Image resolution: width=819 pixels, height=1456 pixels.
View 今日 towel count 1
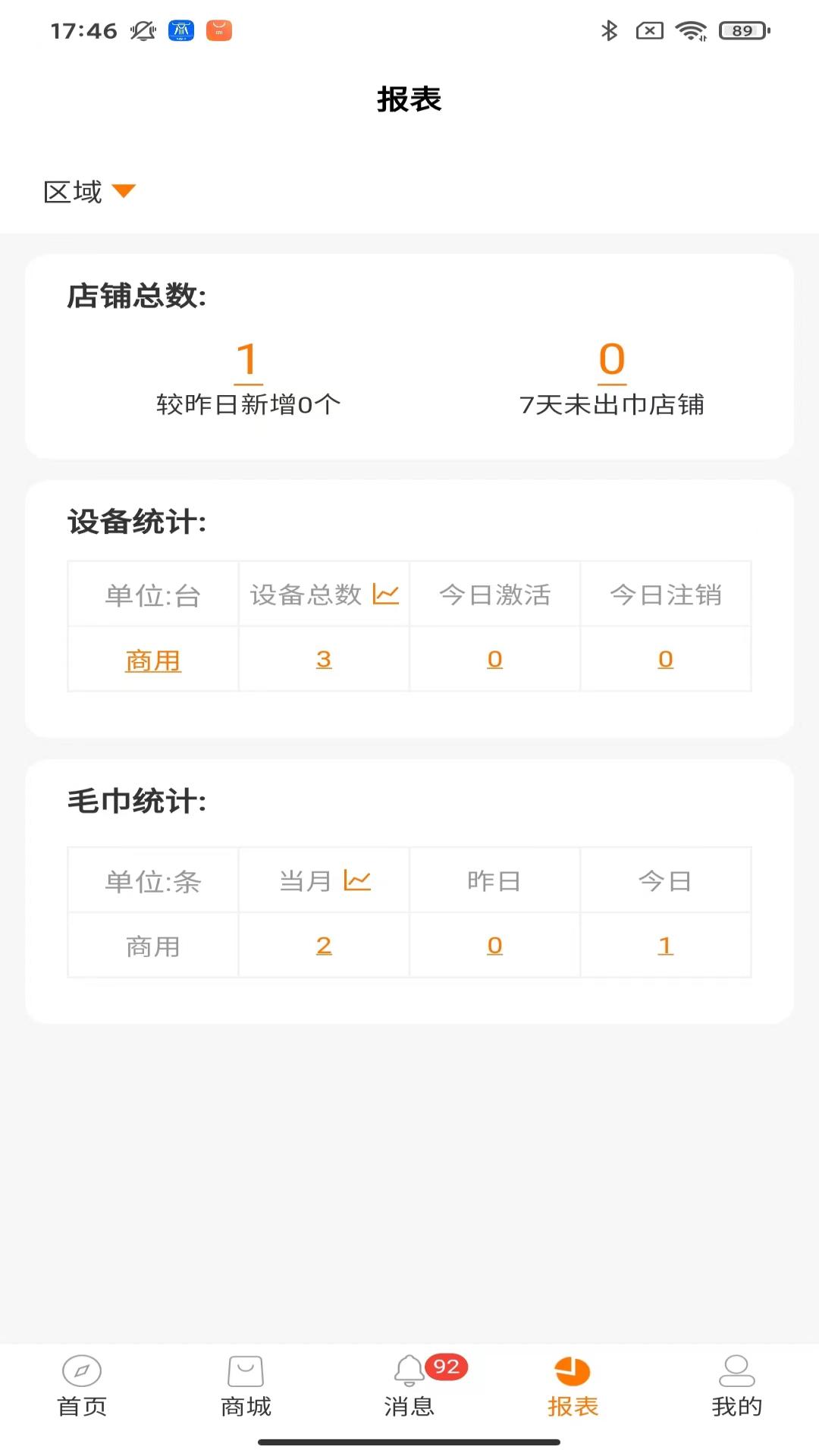(665, 946)
